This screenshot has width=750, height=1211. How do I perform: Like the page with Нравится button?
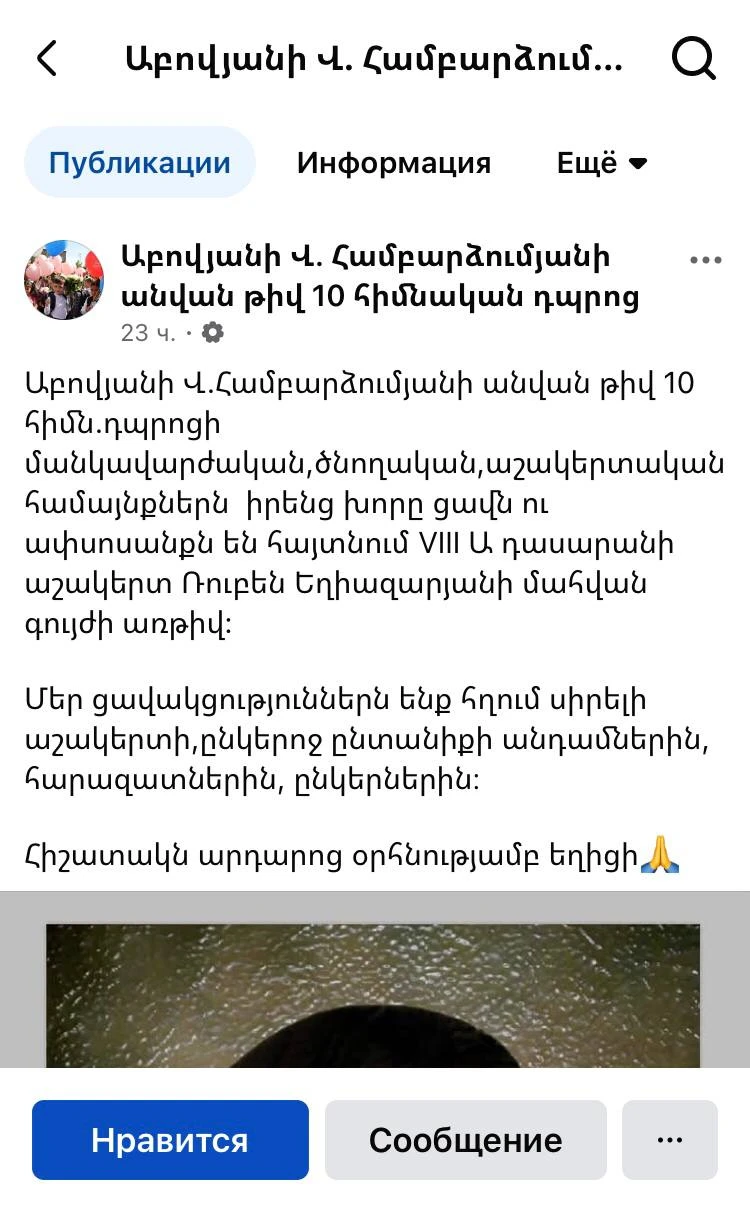[170, 1140]
